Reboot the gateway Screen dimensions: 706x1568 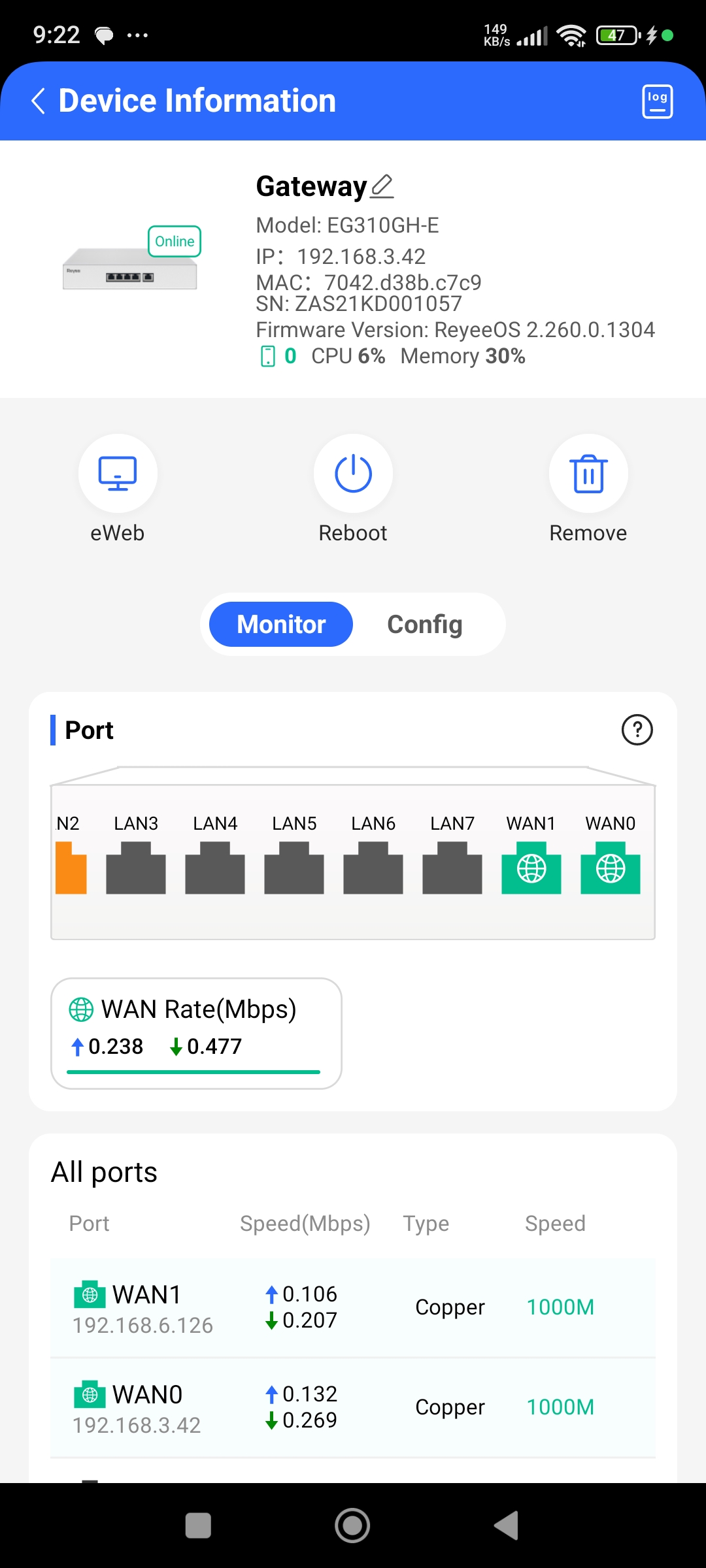click(353, 474)
